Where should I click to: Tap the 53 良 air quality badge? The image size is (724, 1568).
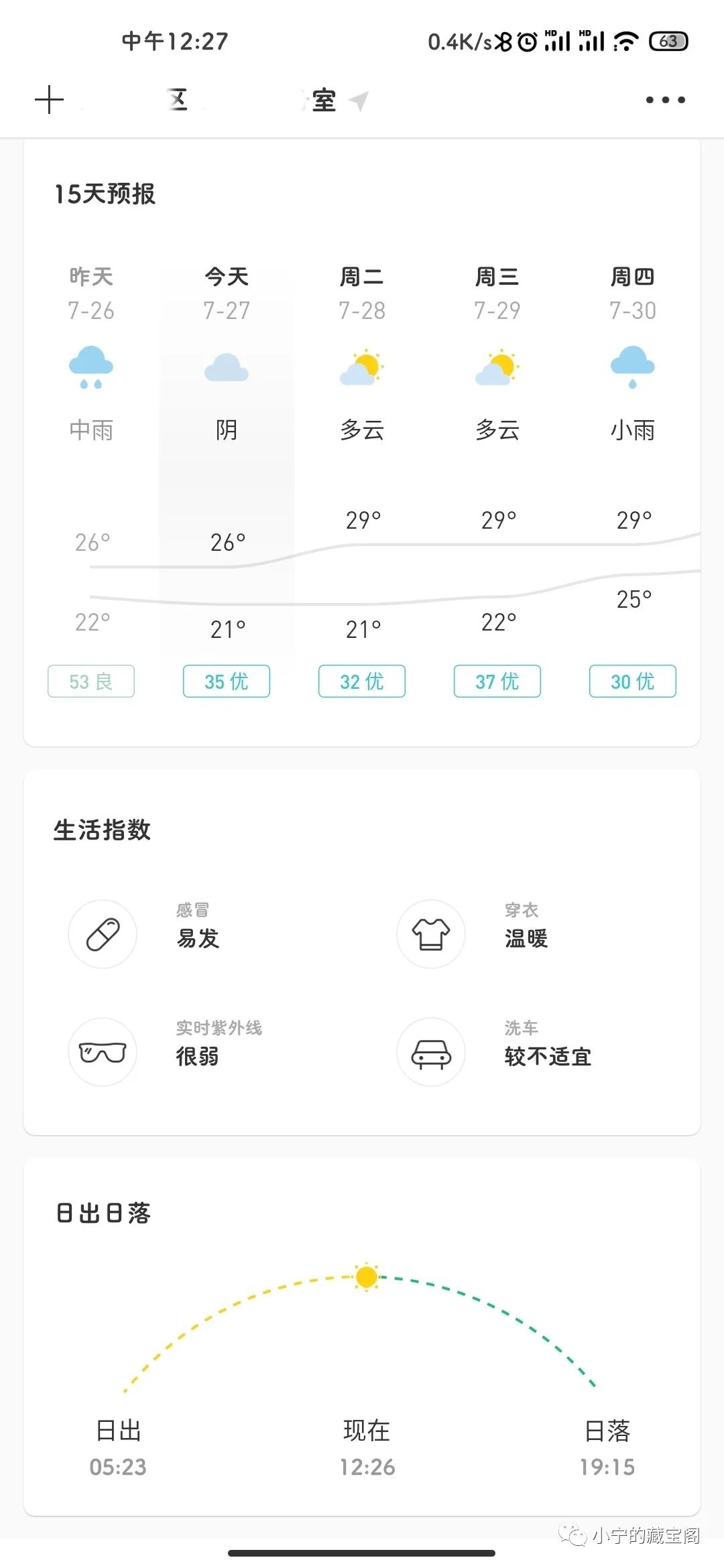(90, 681)
